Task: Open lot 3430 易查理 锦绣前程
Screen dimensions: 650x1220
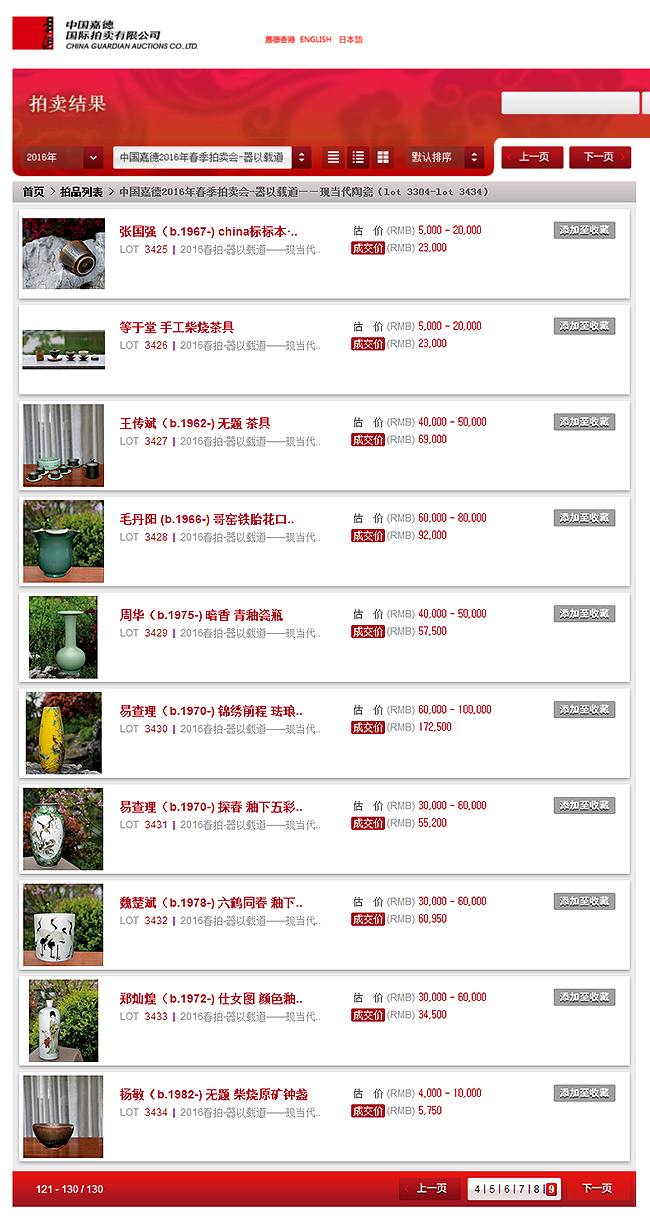Action: click(210, 711)
